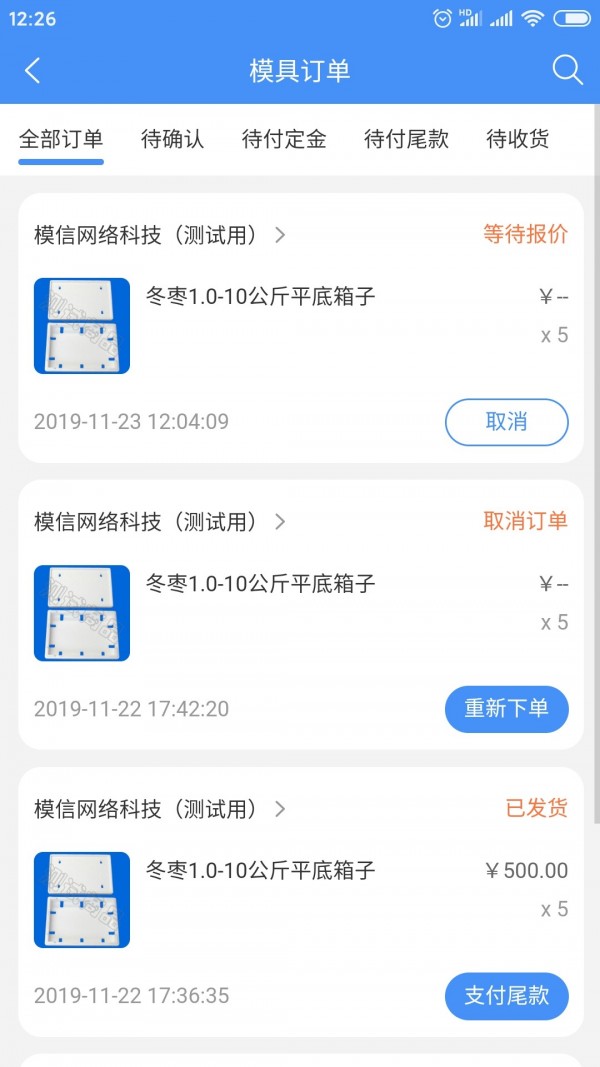
Task: View the product thumbnail in the ¥500.00 order
Action: pyautogui.click(x=82, y=900)
